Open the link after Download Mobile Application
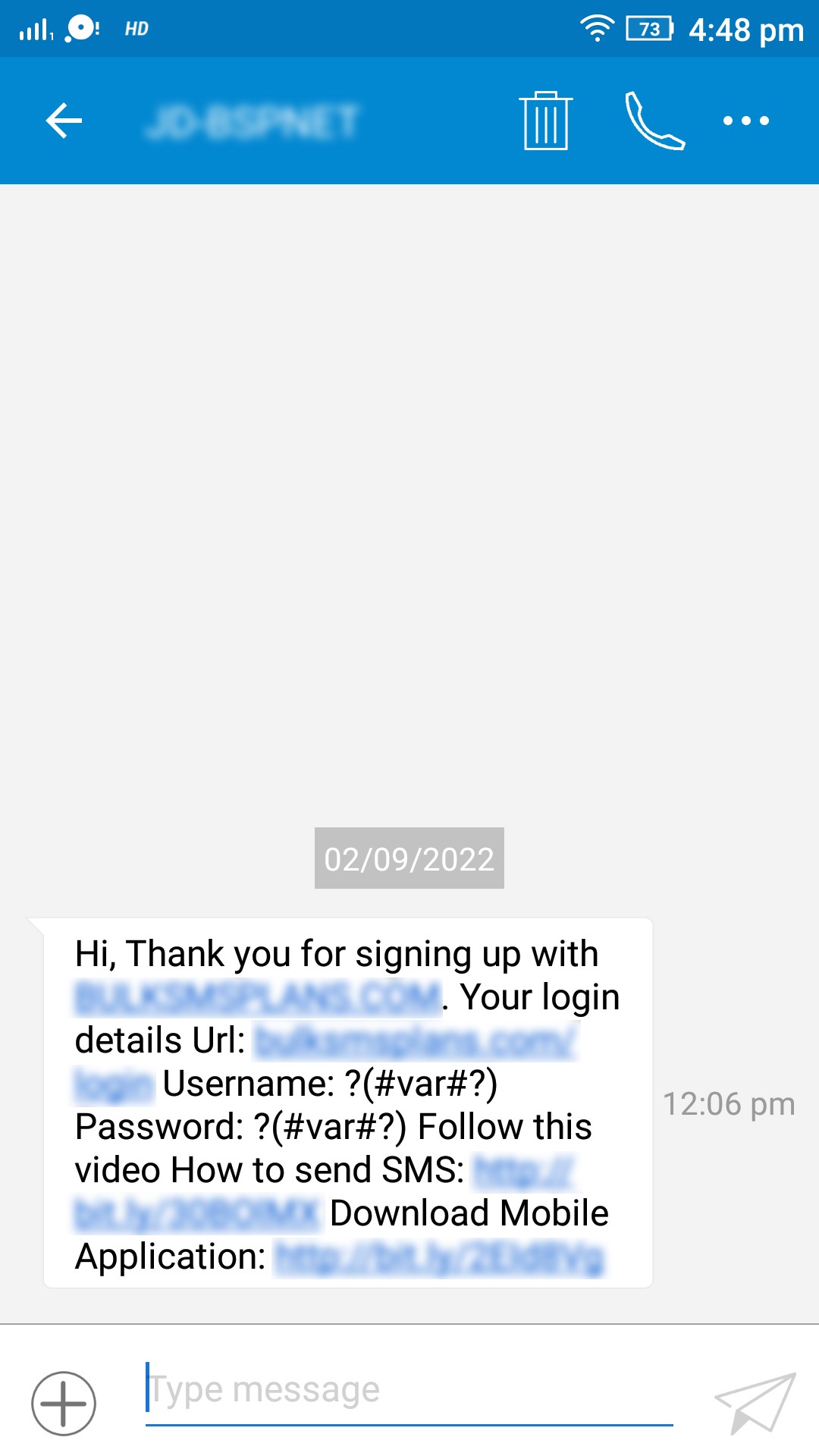Screen dimensions: 819x1456 pos(440,1258)
